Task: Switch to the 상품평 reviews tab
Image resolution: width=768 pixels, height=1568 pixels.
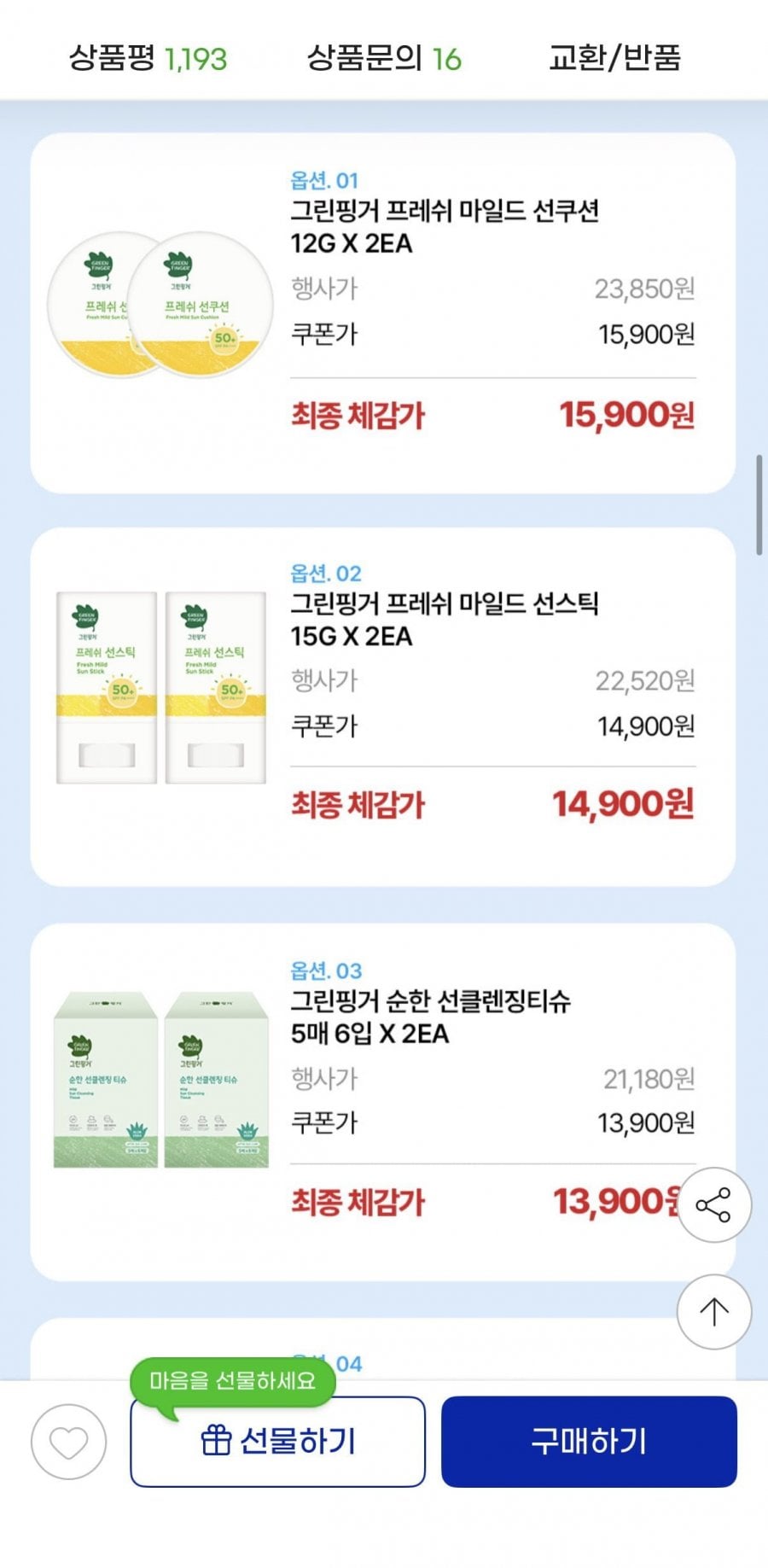Action: [x=148, y=58]
